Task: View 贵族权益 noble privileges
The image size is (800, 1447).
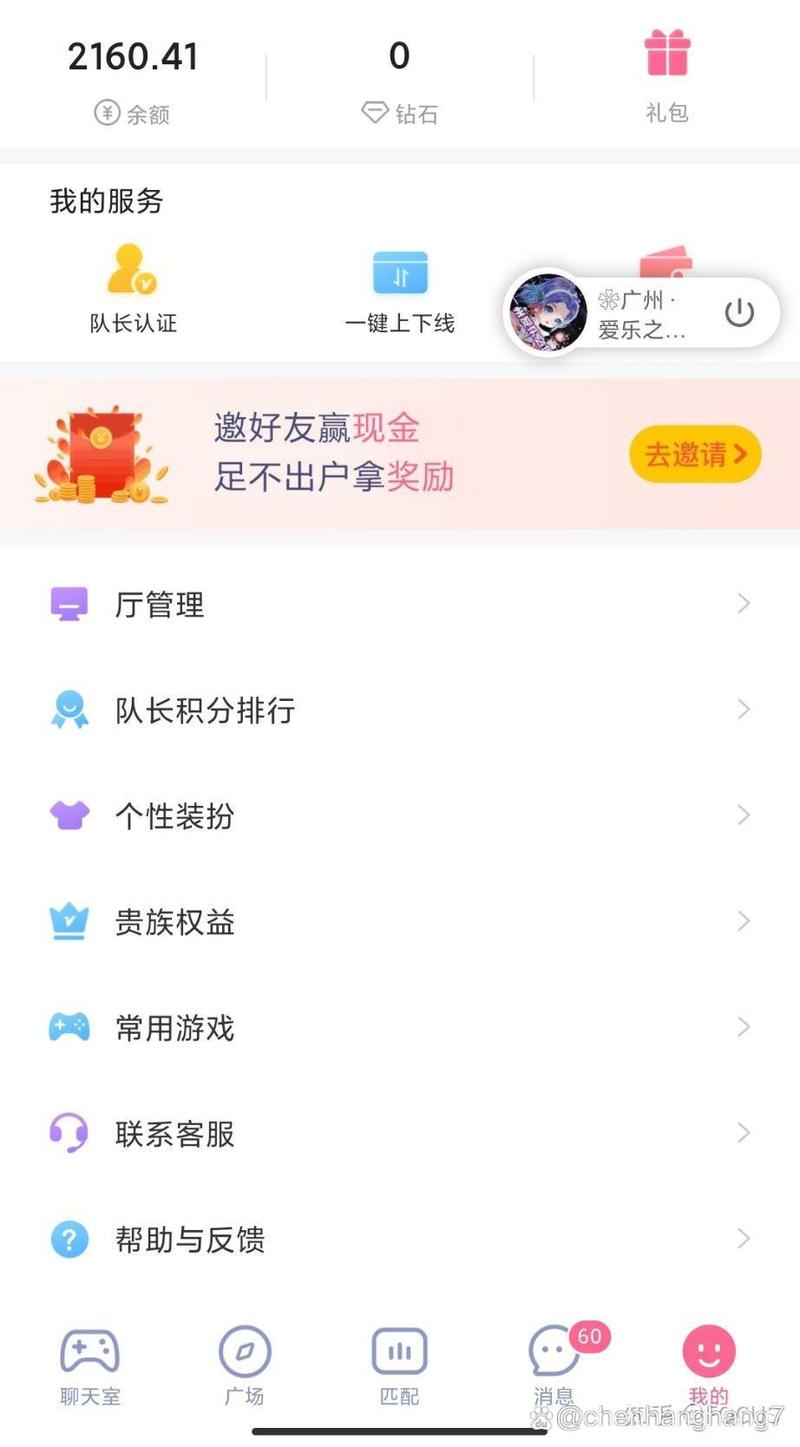Action: (176, 922)
